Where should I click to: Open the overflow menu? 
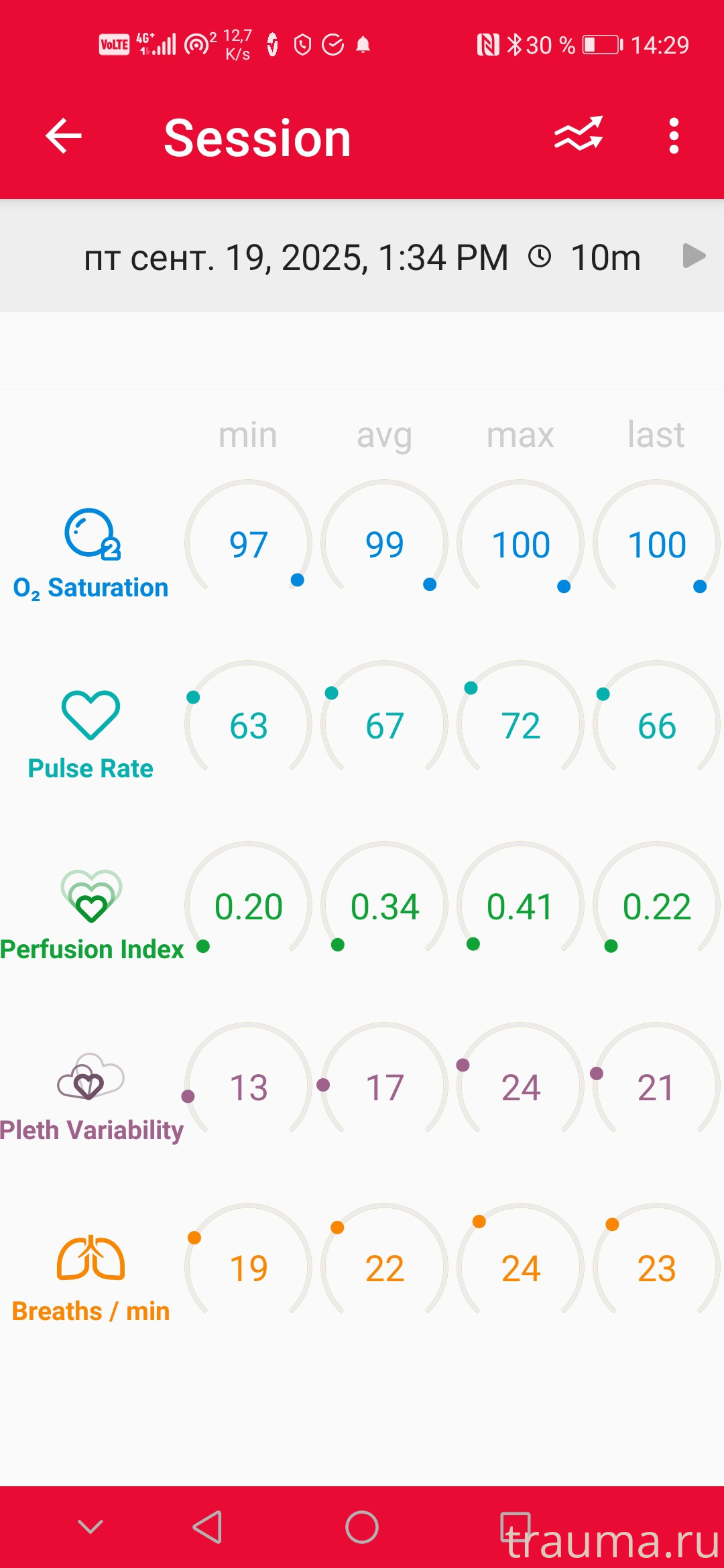(674, 136)
